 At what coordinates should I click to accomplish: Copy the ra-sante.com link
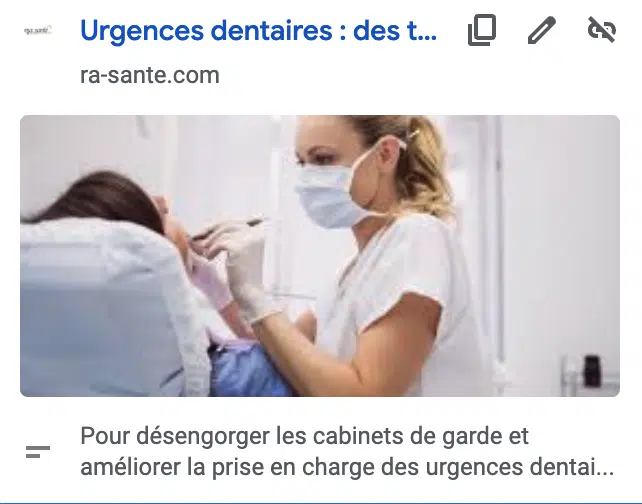(x=482, y=32)
